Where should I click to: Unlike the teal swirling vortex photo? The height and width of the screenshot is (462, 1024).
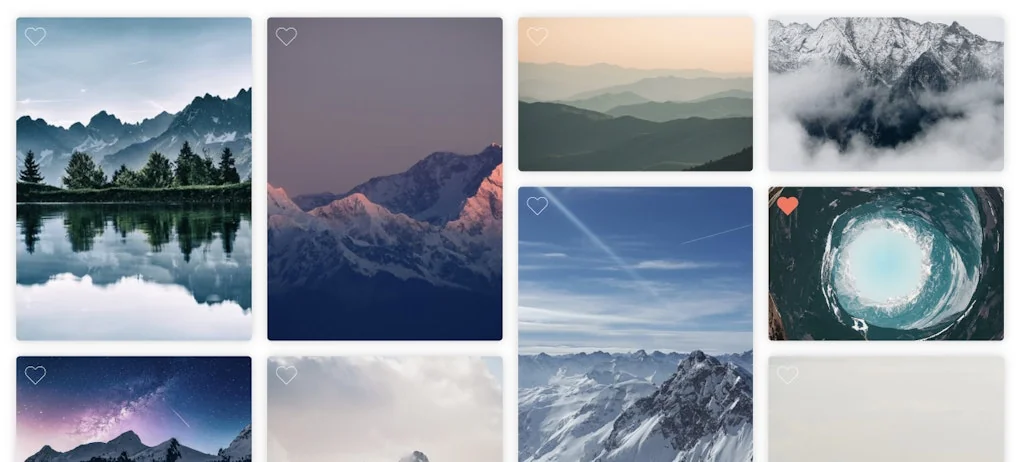tap(788, 206)
